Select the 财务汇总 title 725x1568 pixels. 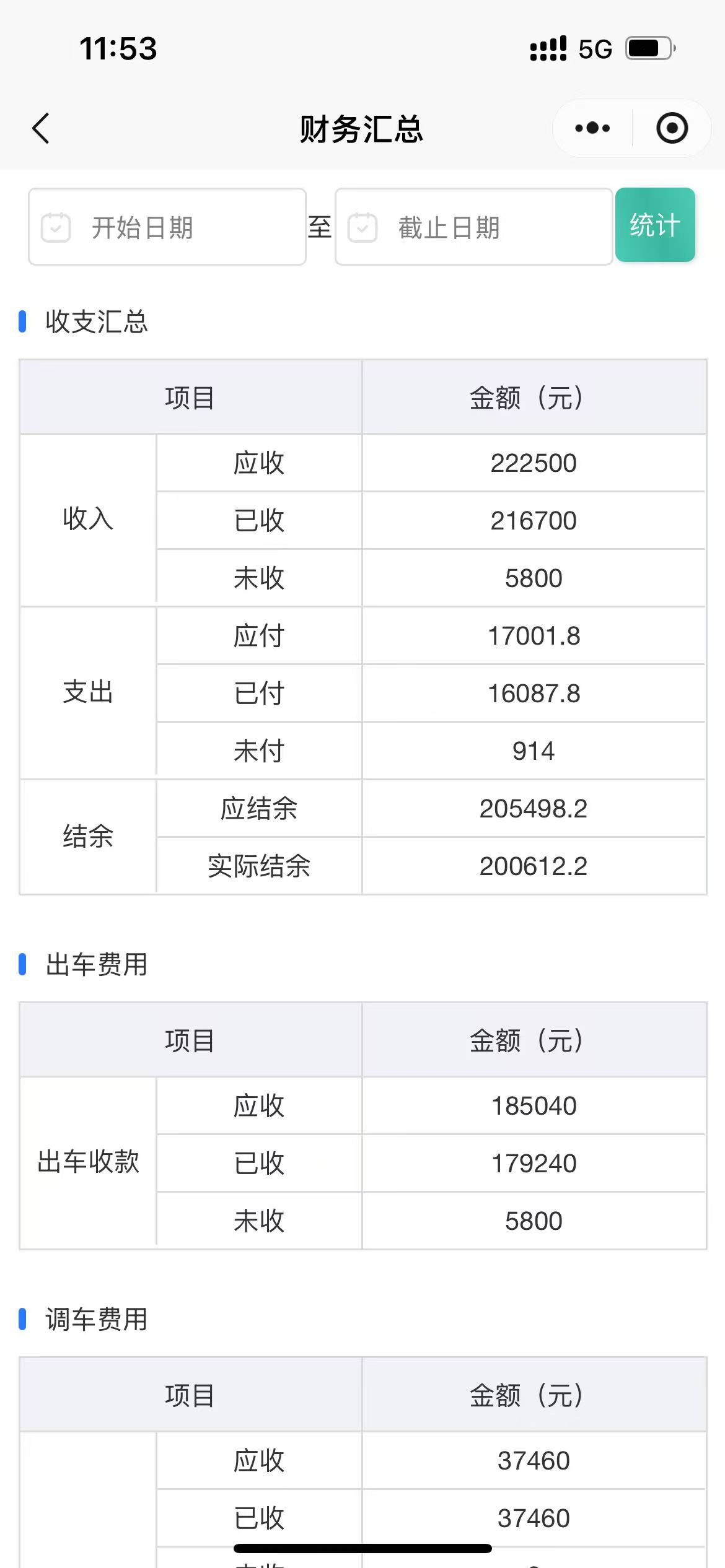click(361, 128)
